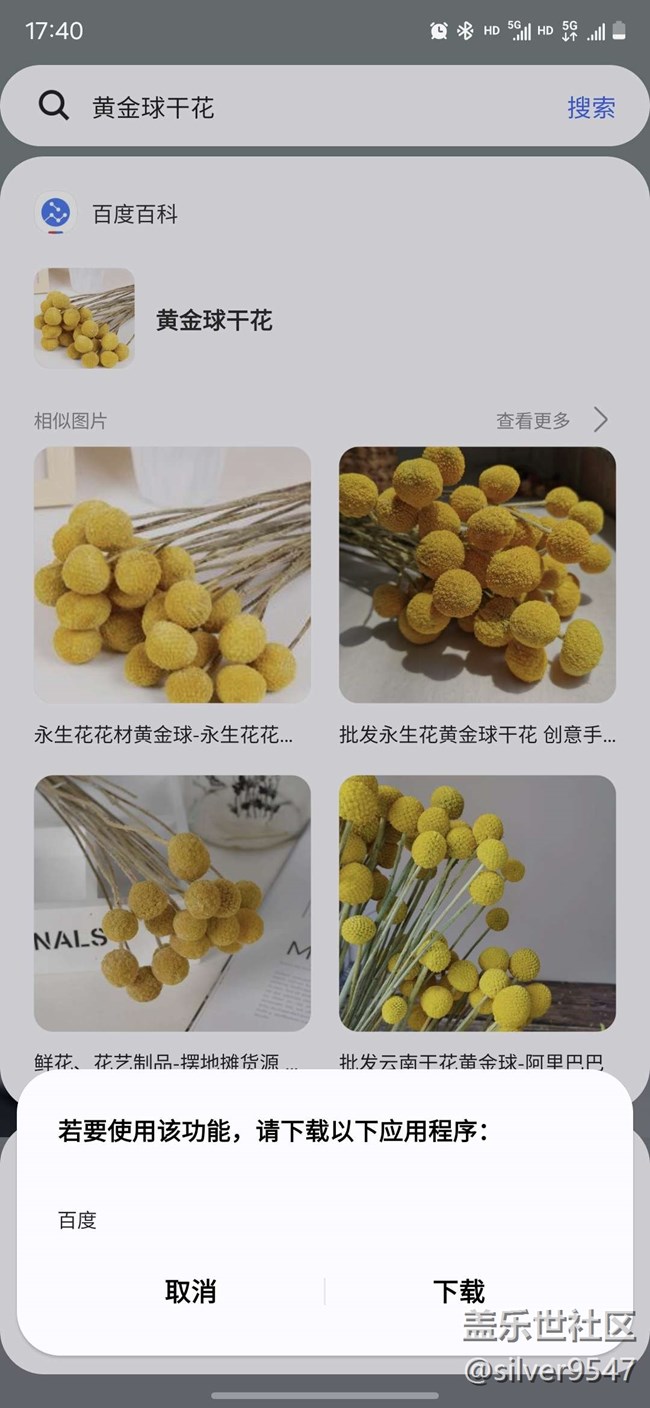Tap 下载 to download the Baidu app
This screenshot has height=1408, width=650.
459,1291
